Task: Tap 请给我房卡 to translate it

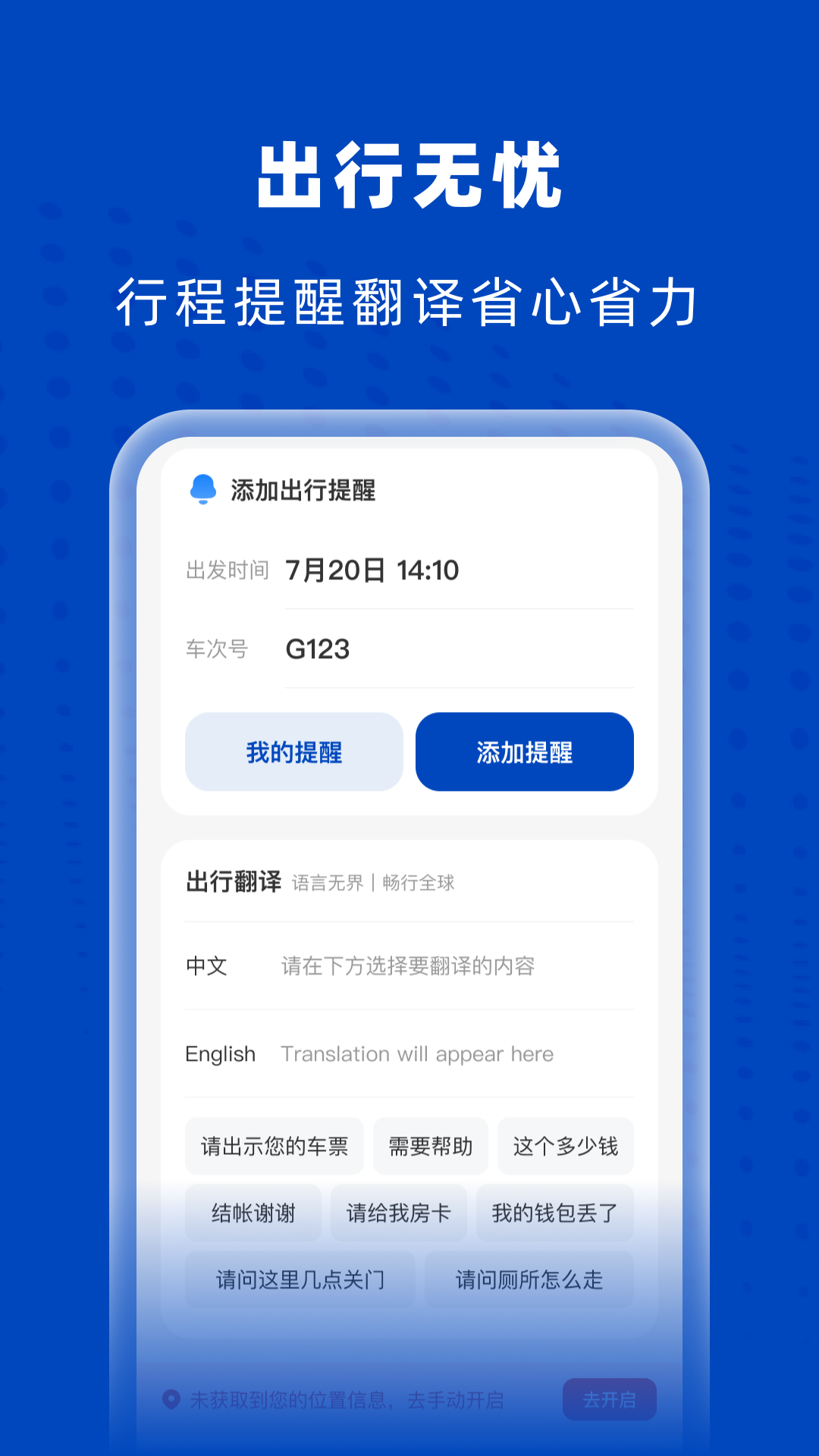Action: tap(399, 1213)
